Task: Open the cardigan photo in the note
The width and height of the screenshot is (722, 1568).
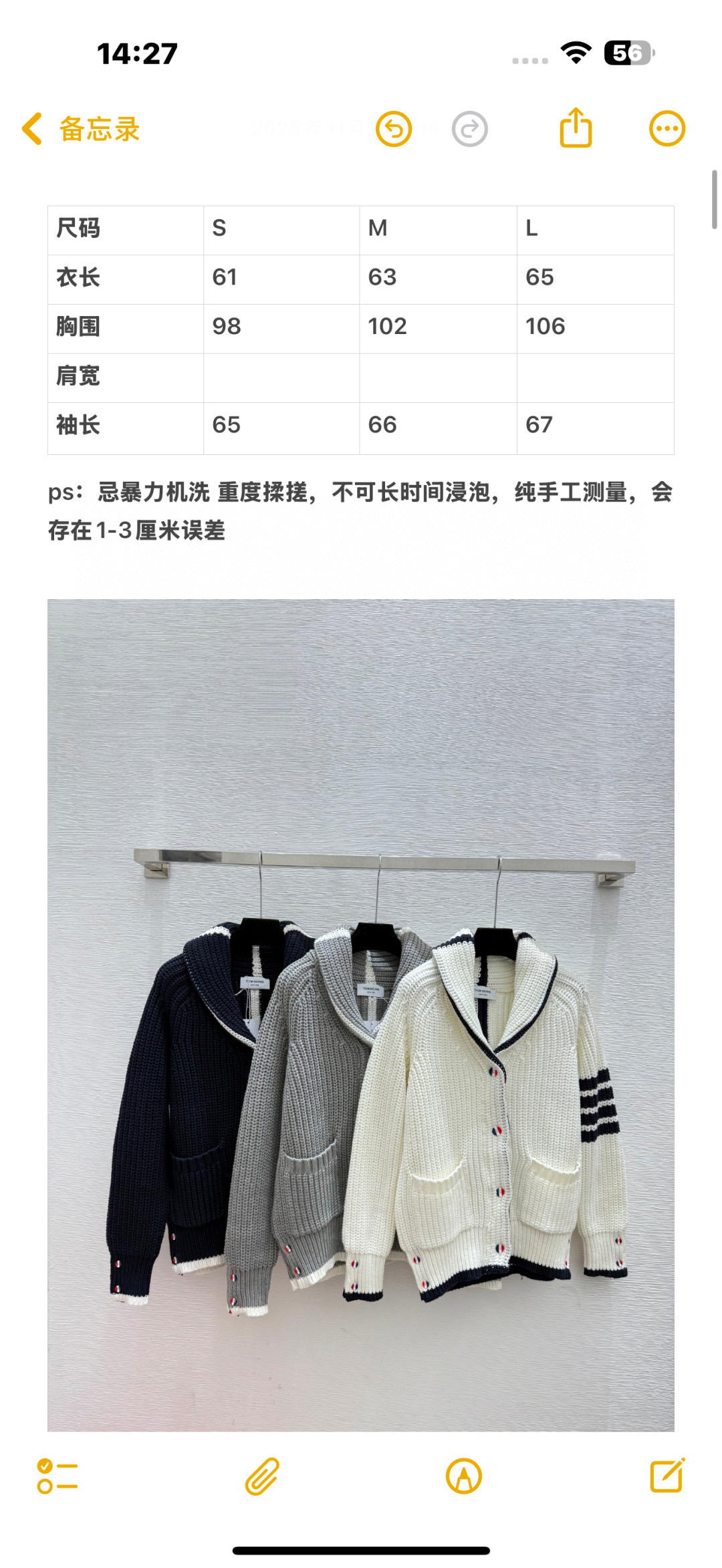Action: 361,1014
